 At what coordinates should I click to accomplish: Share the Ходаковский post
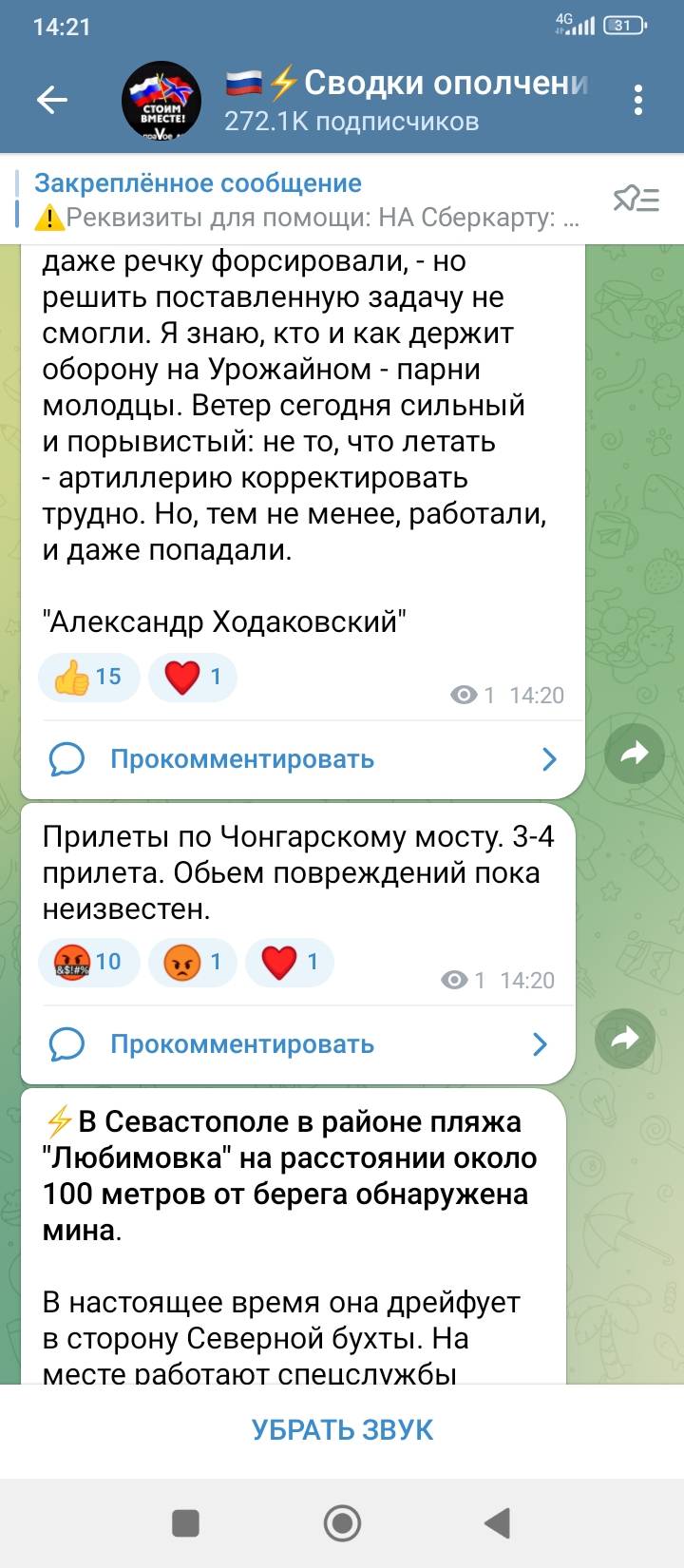pos(634,754)
